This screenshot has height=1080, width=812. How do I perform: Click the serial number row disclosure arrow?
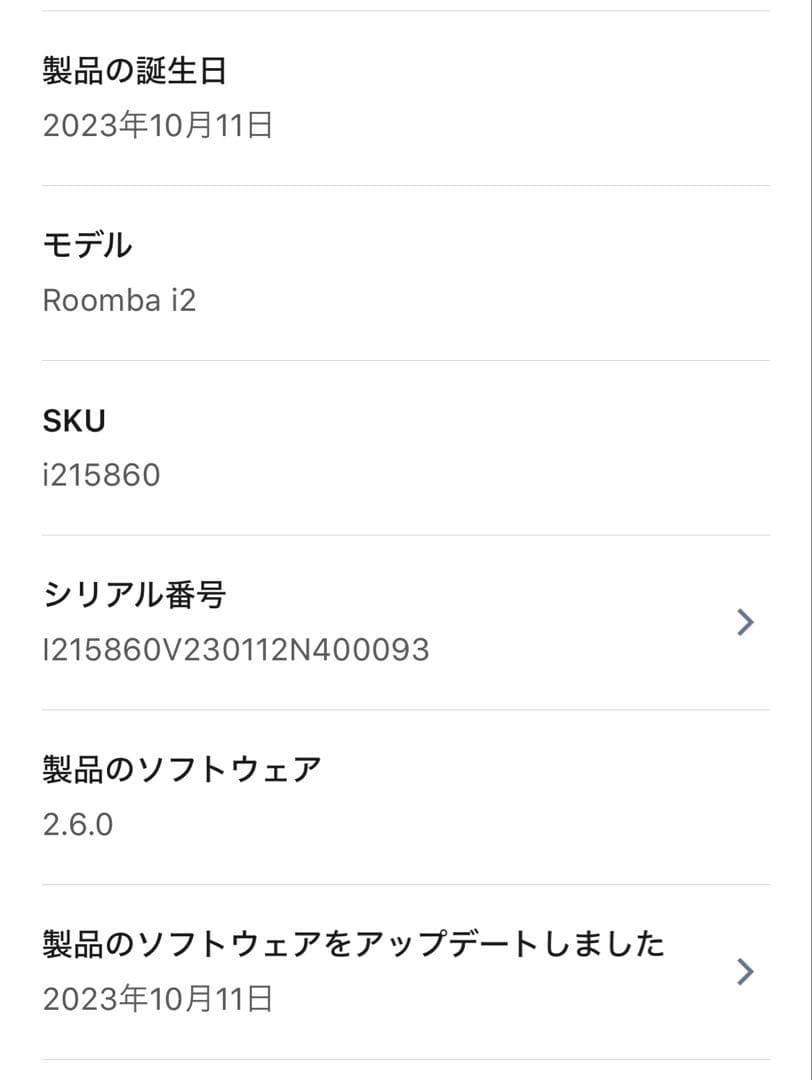[744, 622]
